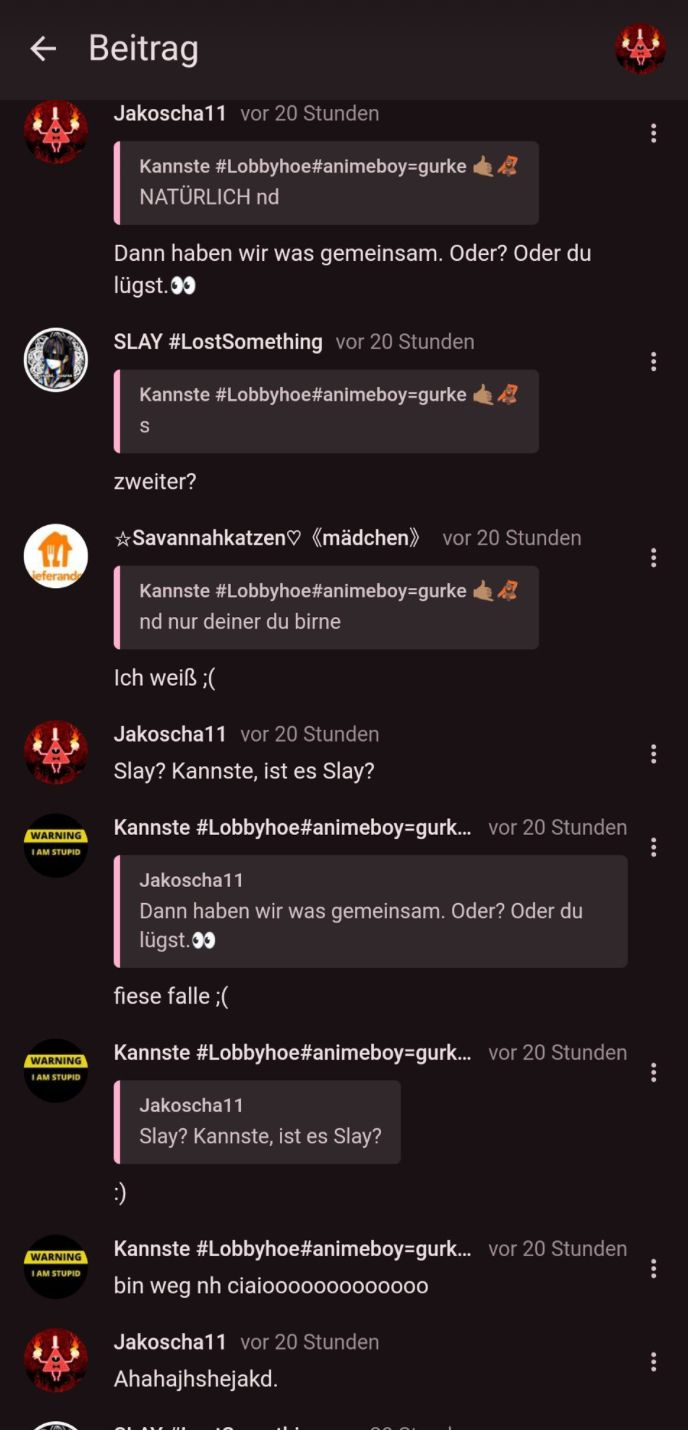
Task: Open Kannste's avatar beside the "bin weg nh" comment
Action: tap(56, 1266)
